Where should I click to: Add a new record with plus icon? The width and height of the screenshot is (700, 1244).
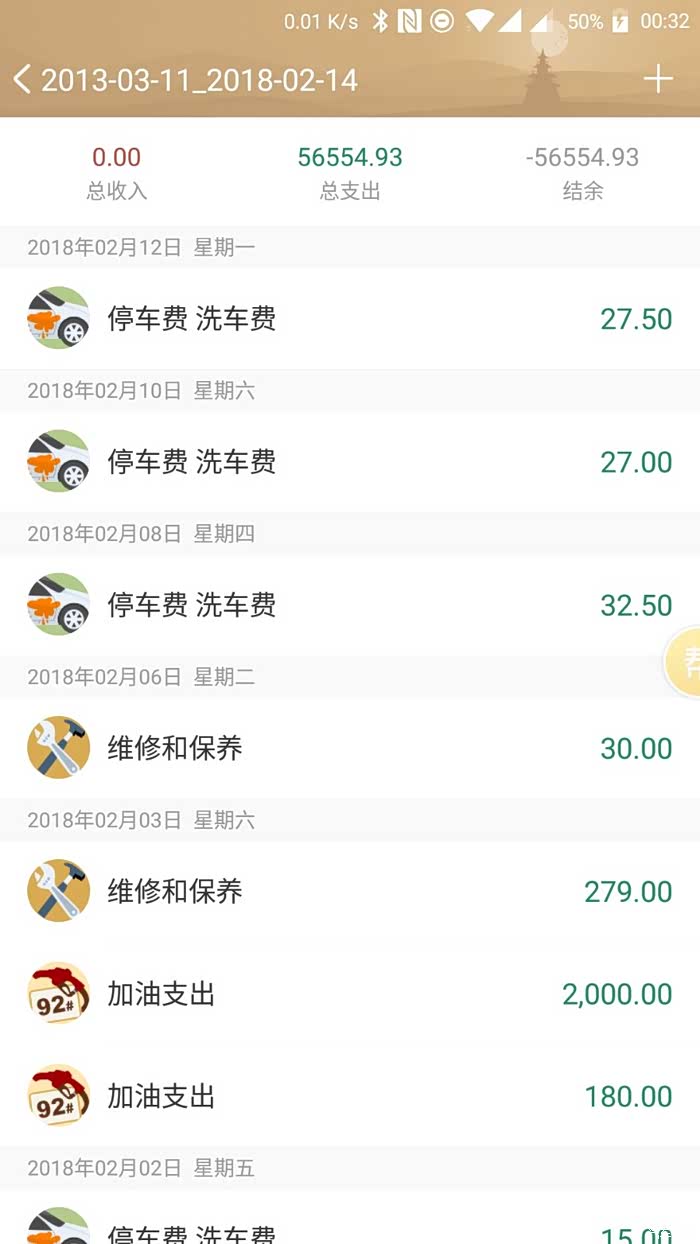pos(657,80)
